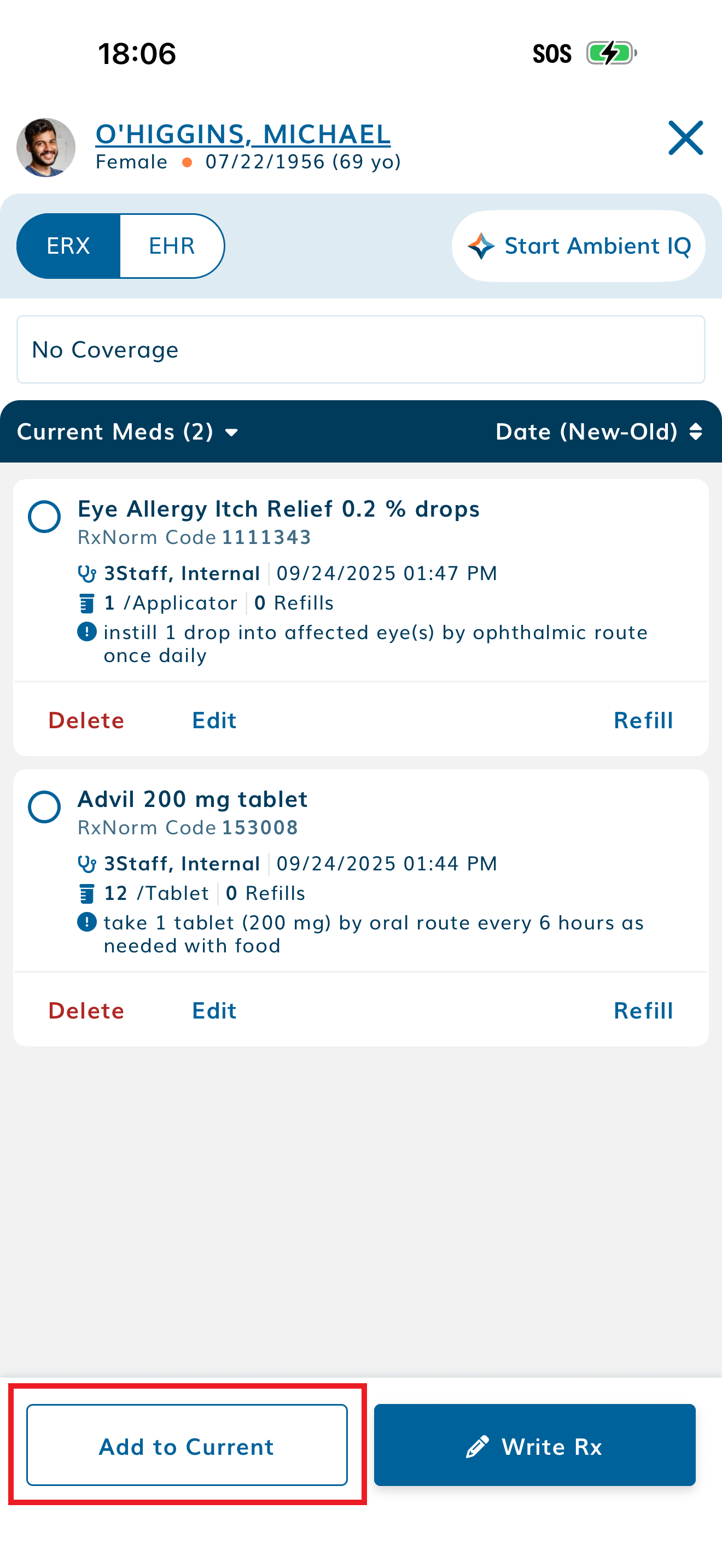This screenshot has width=722, height=1568.
Task: Dismiss the patient view with the X
Action: point(684,138)
